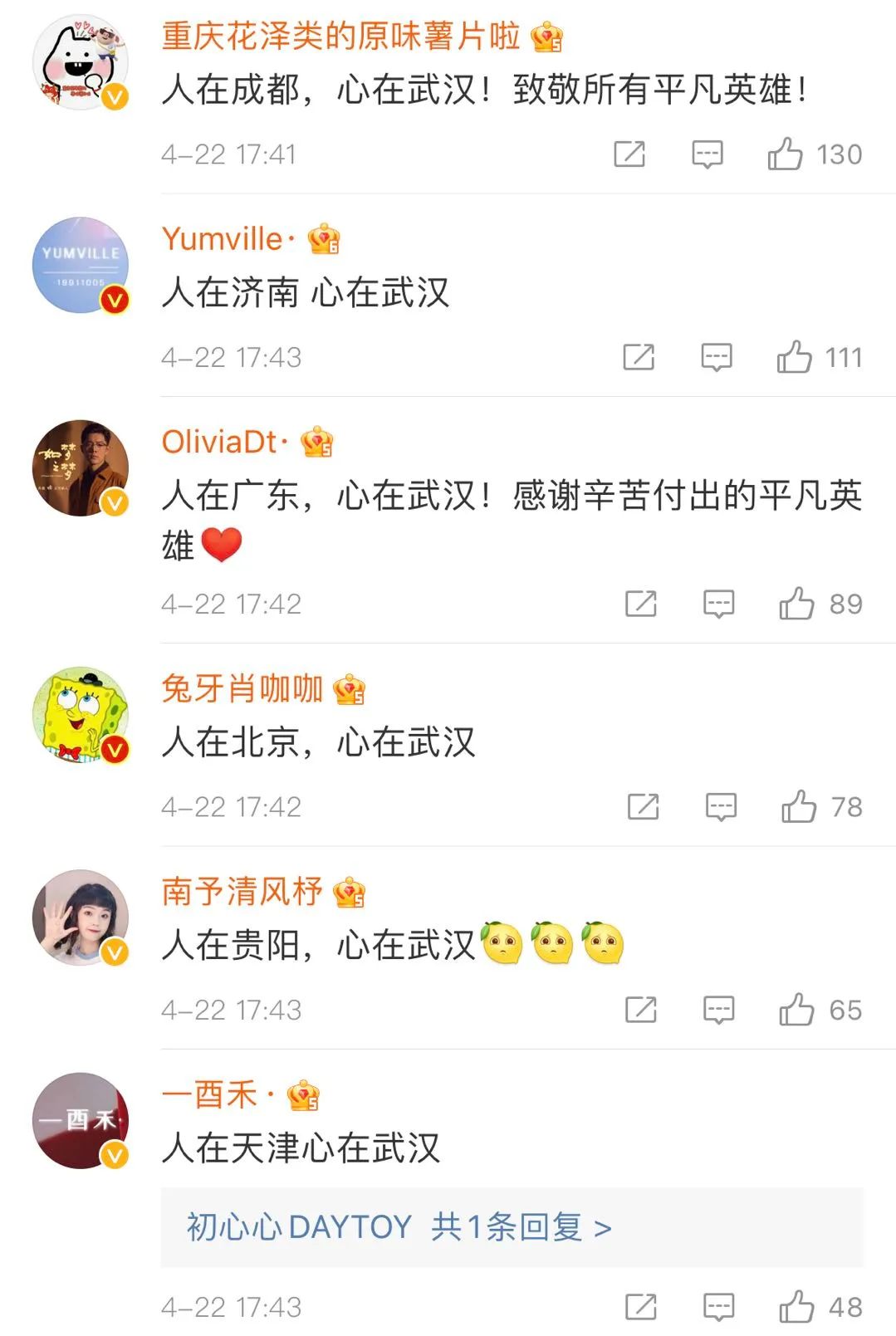Like the comment by 重庆花泽类的原味薯片啦
Screen dimensions: 896x1336
tap(785, 154)
